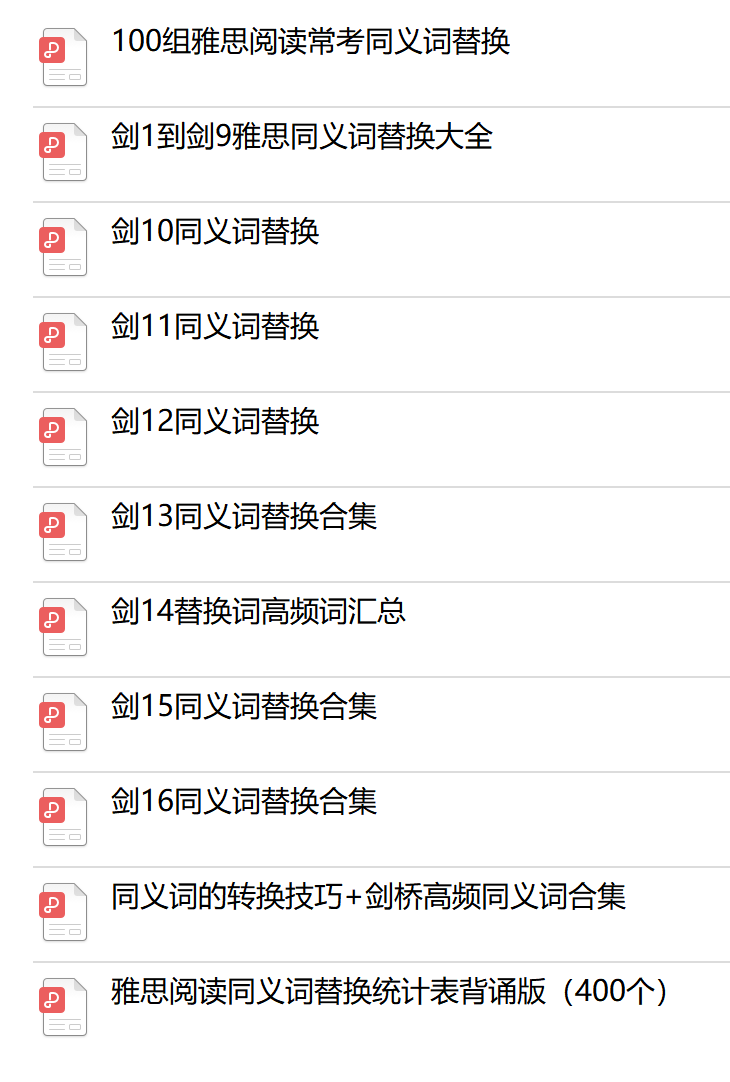View the 剑15同义词替换合集 document
Viewport: 730px width, 1082px height.
tap(244, 708)
